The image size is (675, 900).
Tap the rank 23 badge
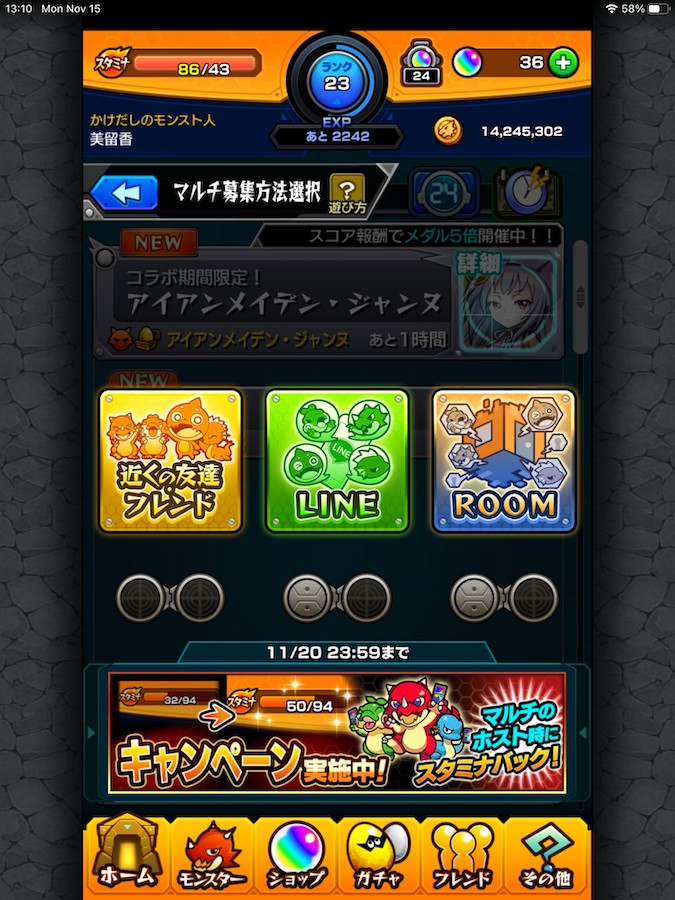click(337, 79)
